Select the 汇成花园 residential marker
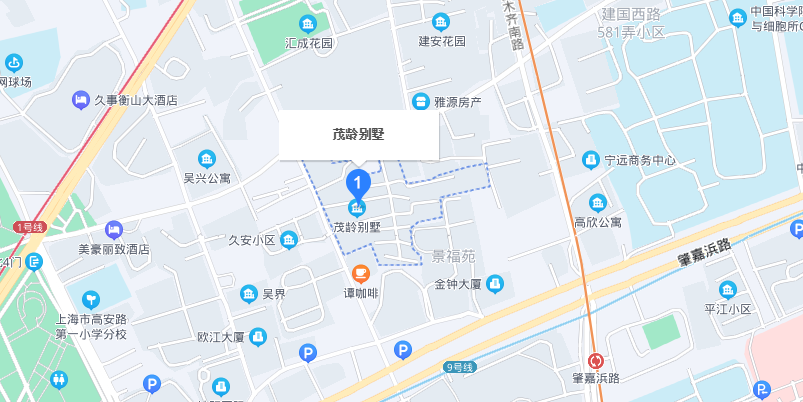 click(309, 24)
